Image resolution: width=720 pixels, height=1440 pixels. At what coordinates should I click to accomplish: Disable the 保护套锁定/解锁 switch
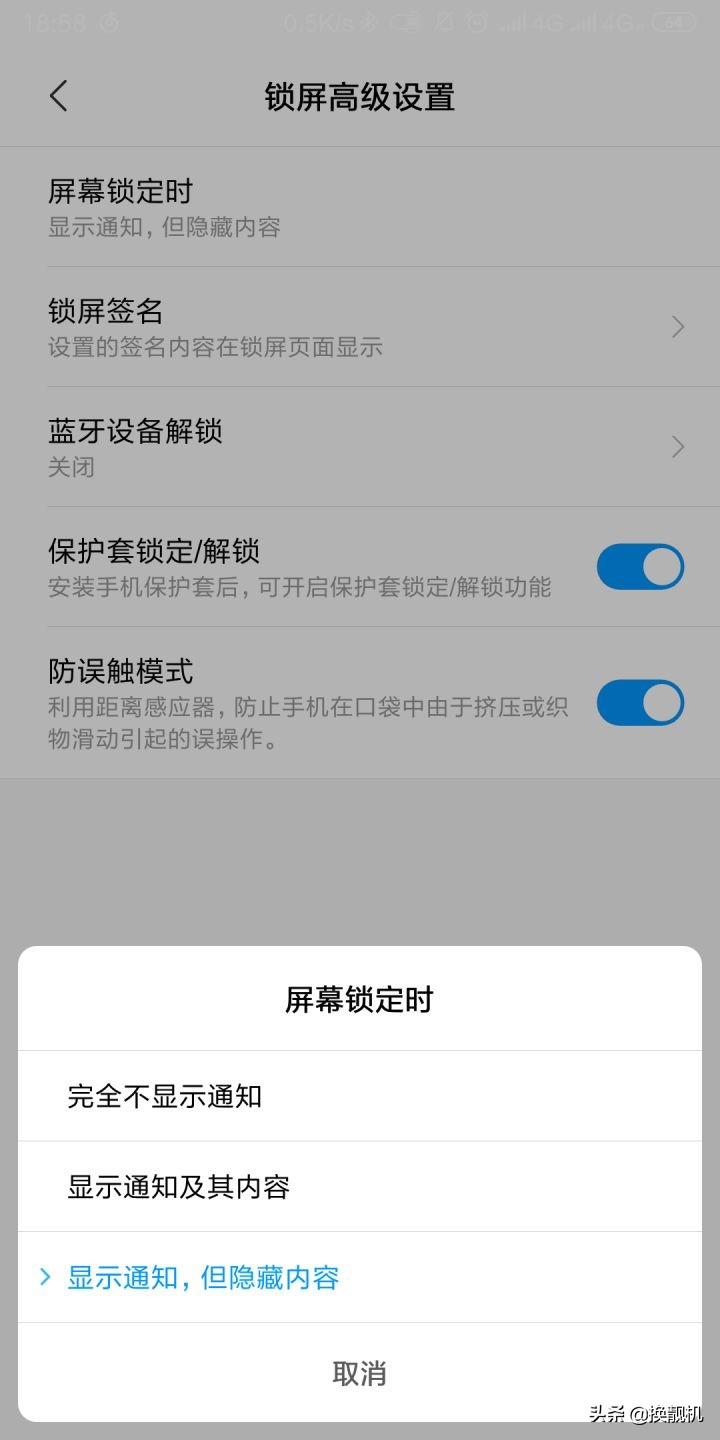click(x=640, y=566)
